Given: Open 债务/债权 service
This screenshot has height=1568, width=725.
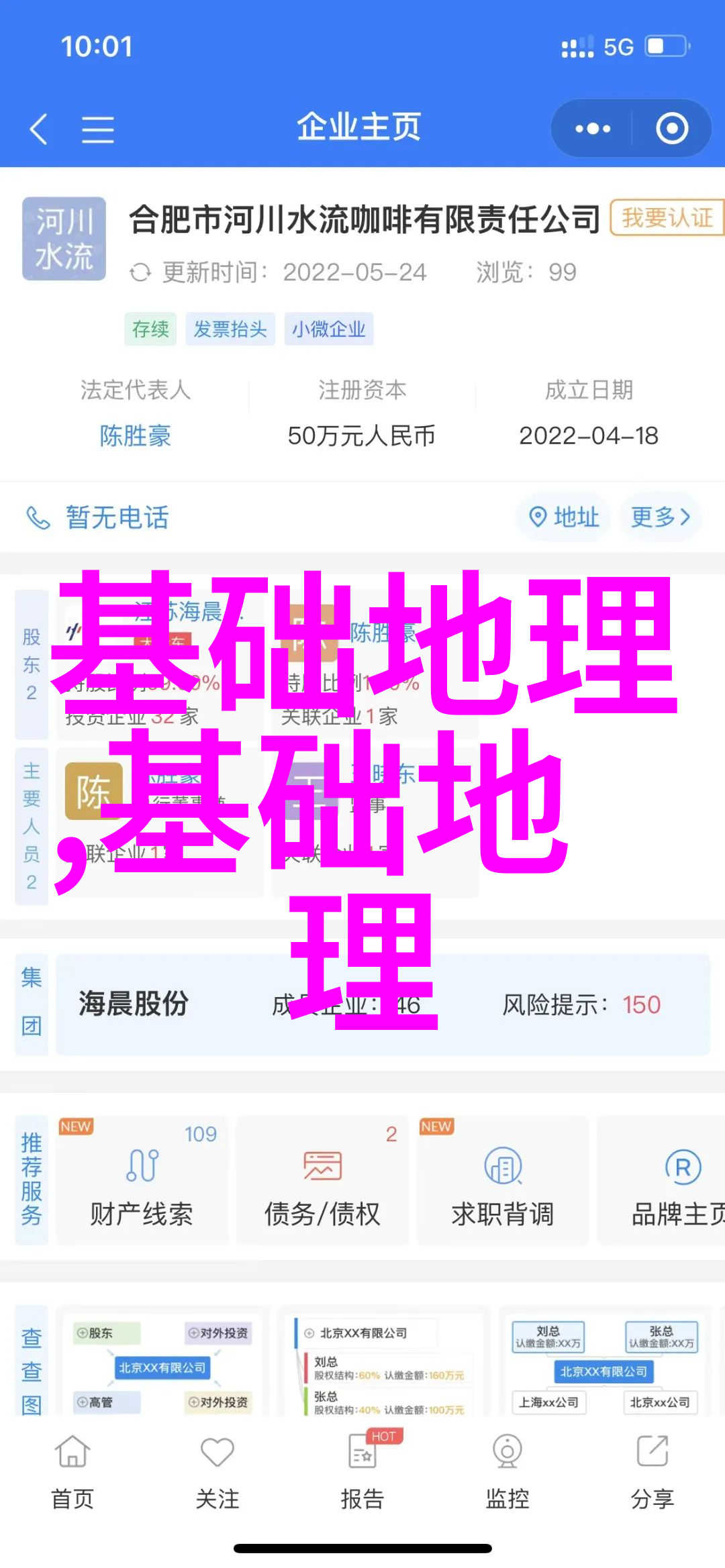Looking at the screenshot, I should click(322, 1181).
